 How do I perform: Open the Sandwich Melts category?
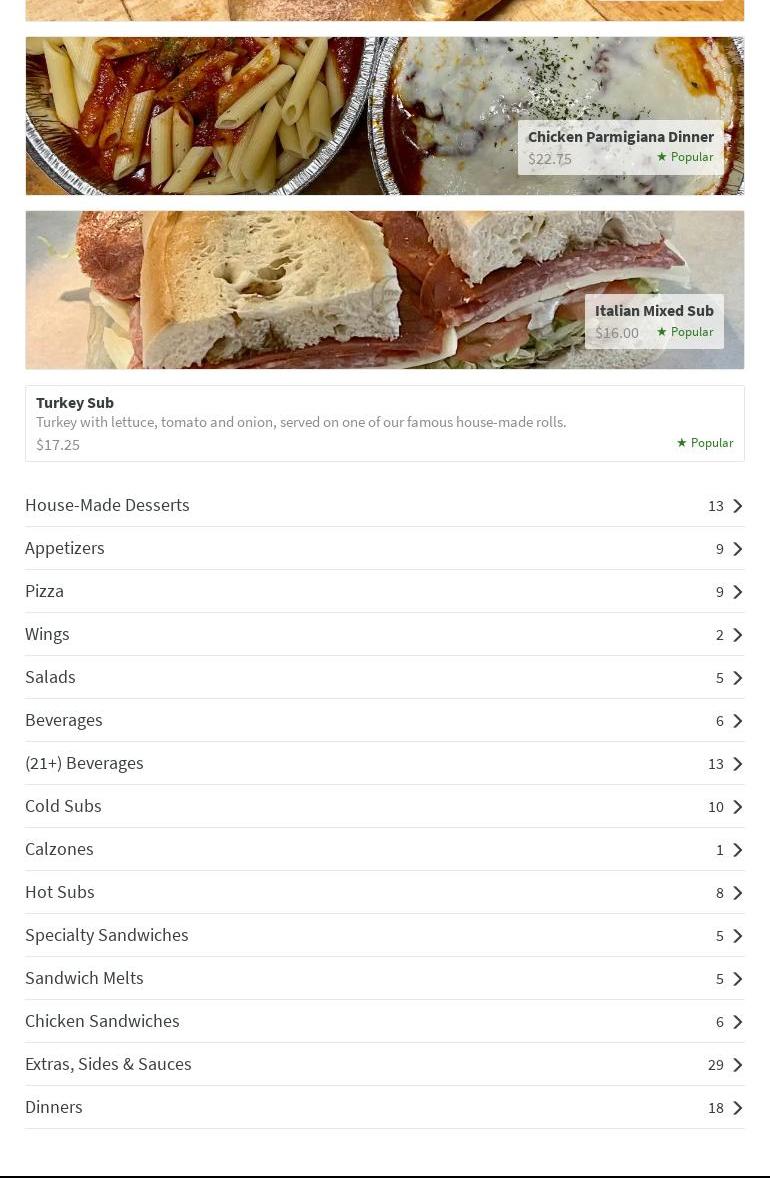click(384, 978)
